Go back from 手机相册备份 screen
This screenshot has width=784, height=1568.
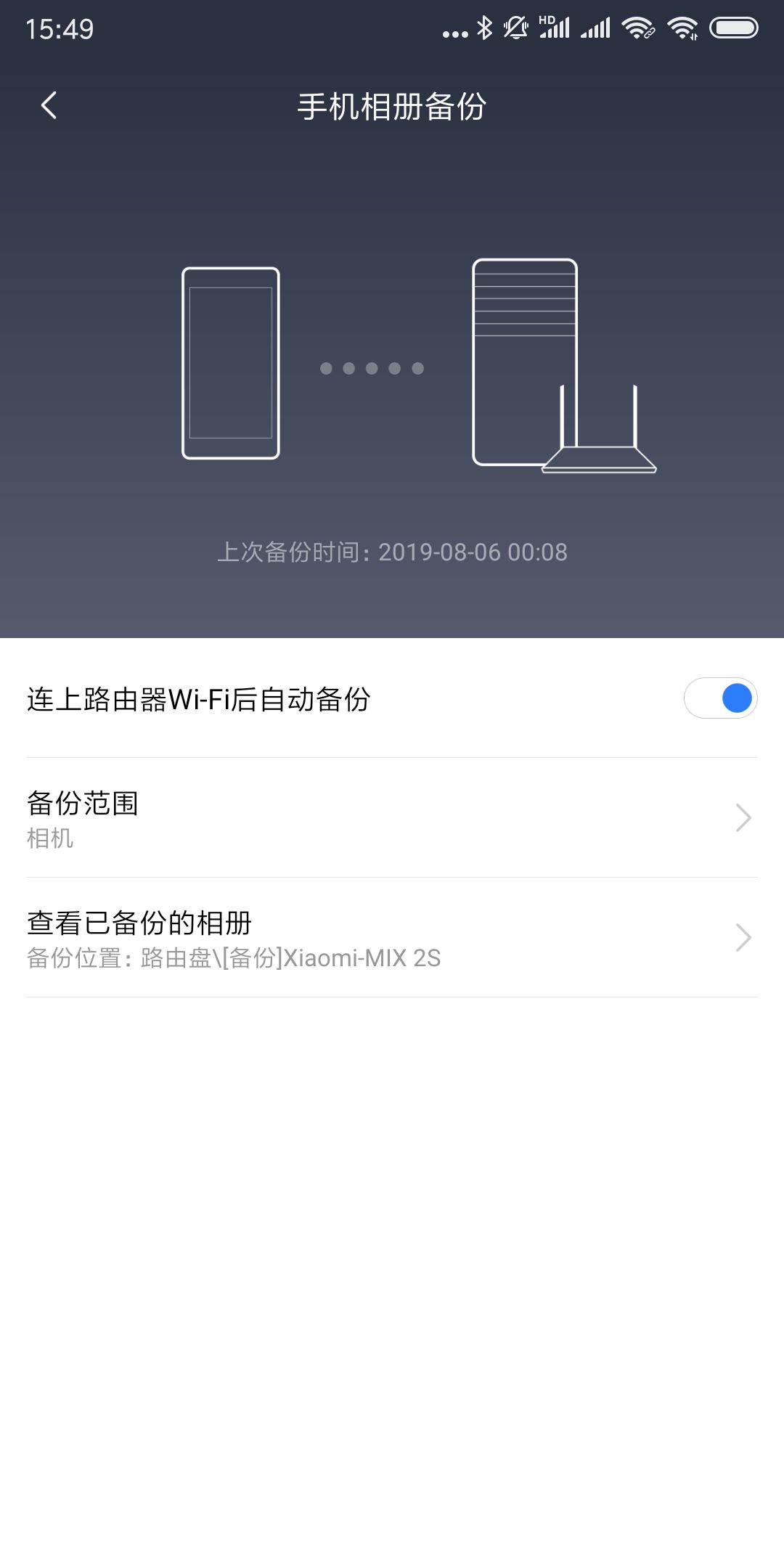49,106
